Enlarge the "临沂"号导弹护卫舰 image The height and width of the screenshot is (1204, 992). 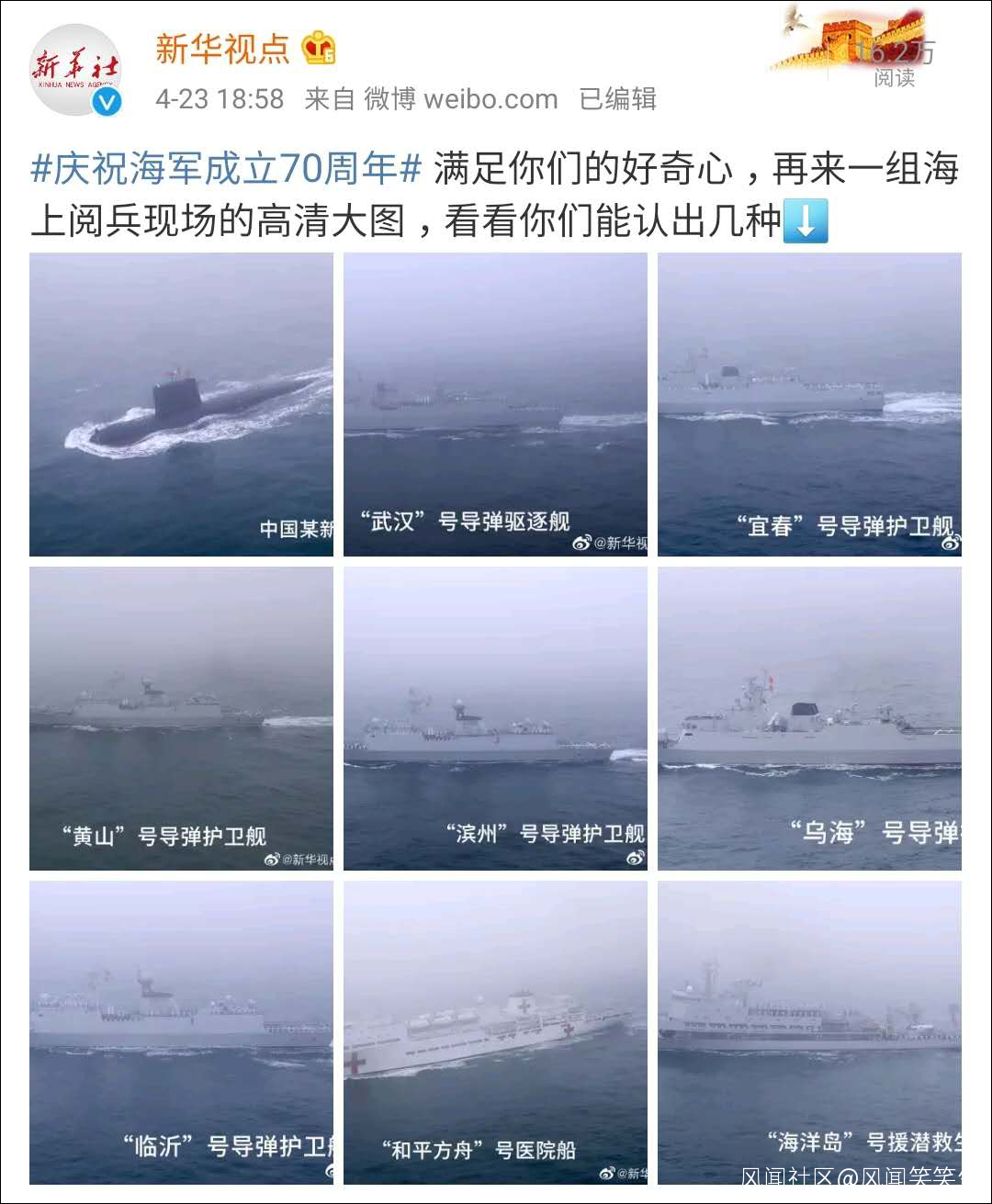tap(181, 1032)
